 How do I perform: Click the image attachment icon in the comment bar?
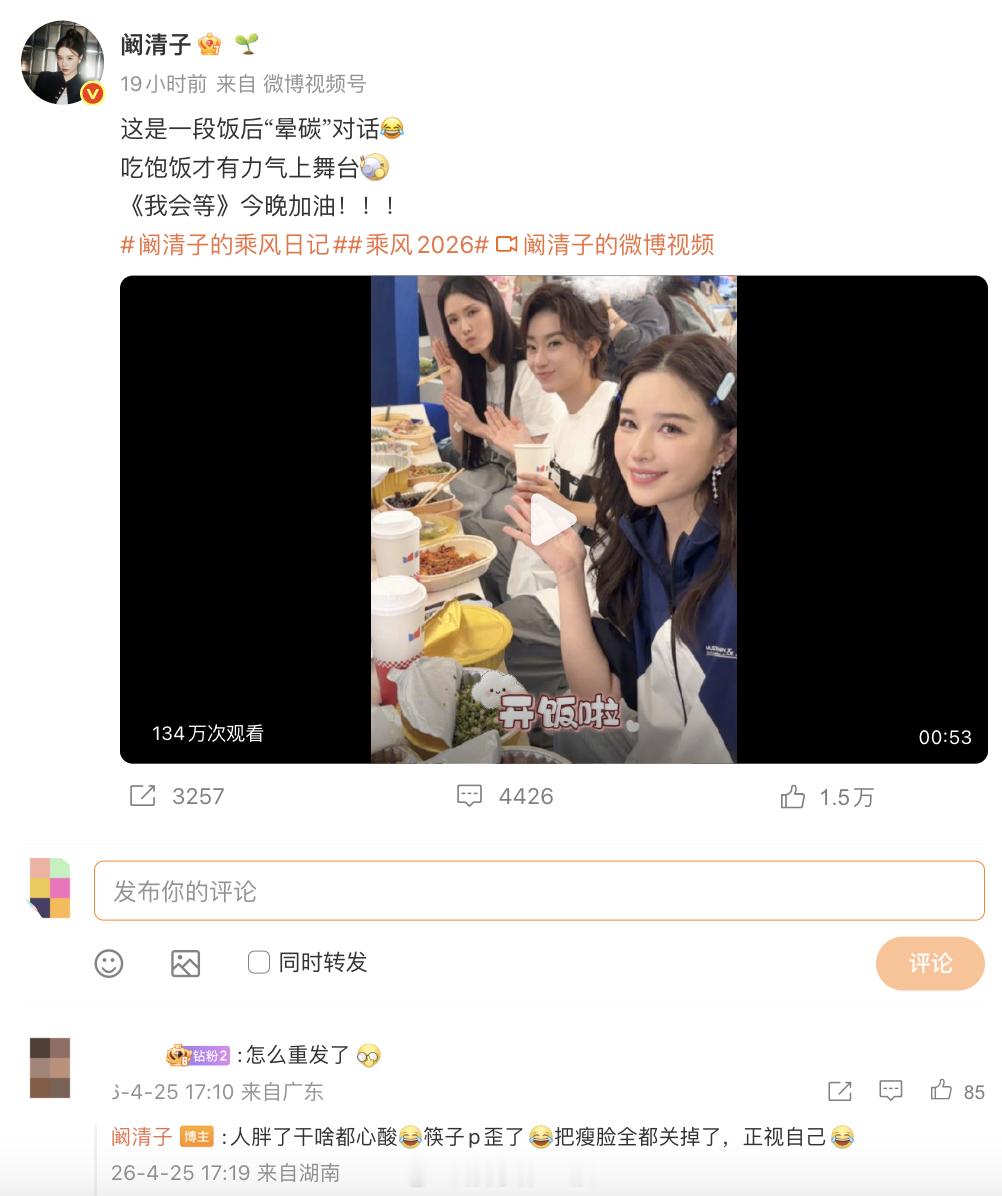[x=185, y=963]
